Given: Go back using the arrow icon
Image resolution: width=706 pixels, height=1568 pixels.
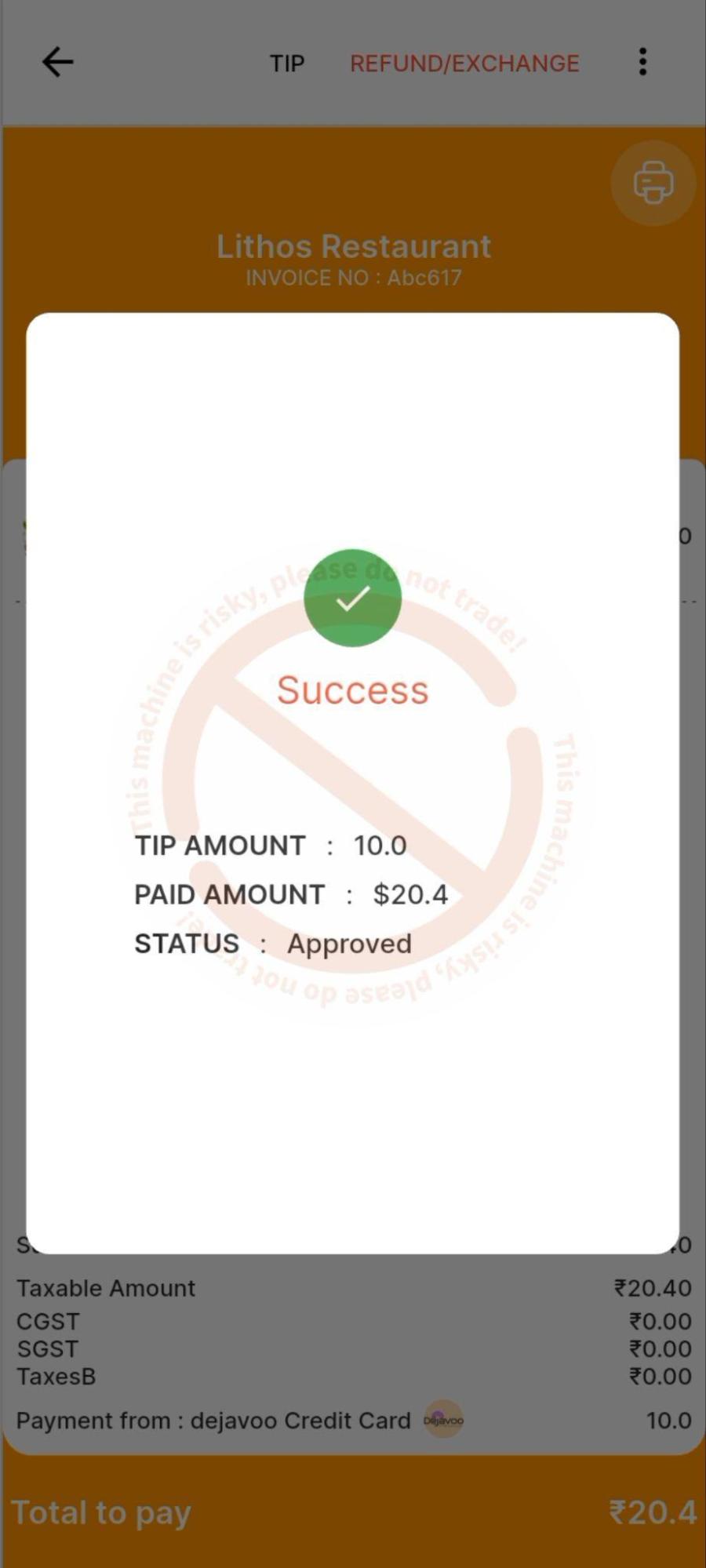Looking at the screenshot, I should pos(57,62).
